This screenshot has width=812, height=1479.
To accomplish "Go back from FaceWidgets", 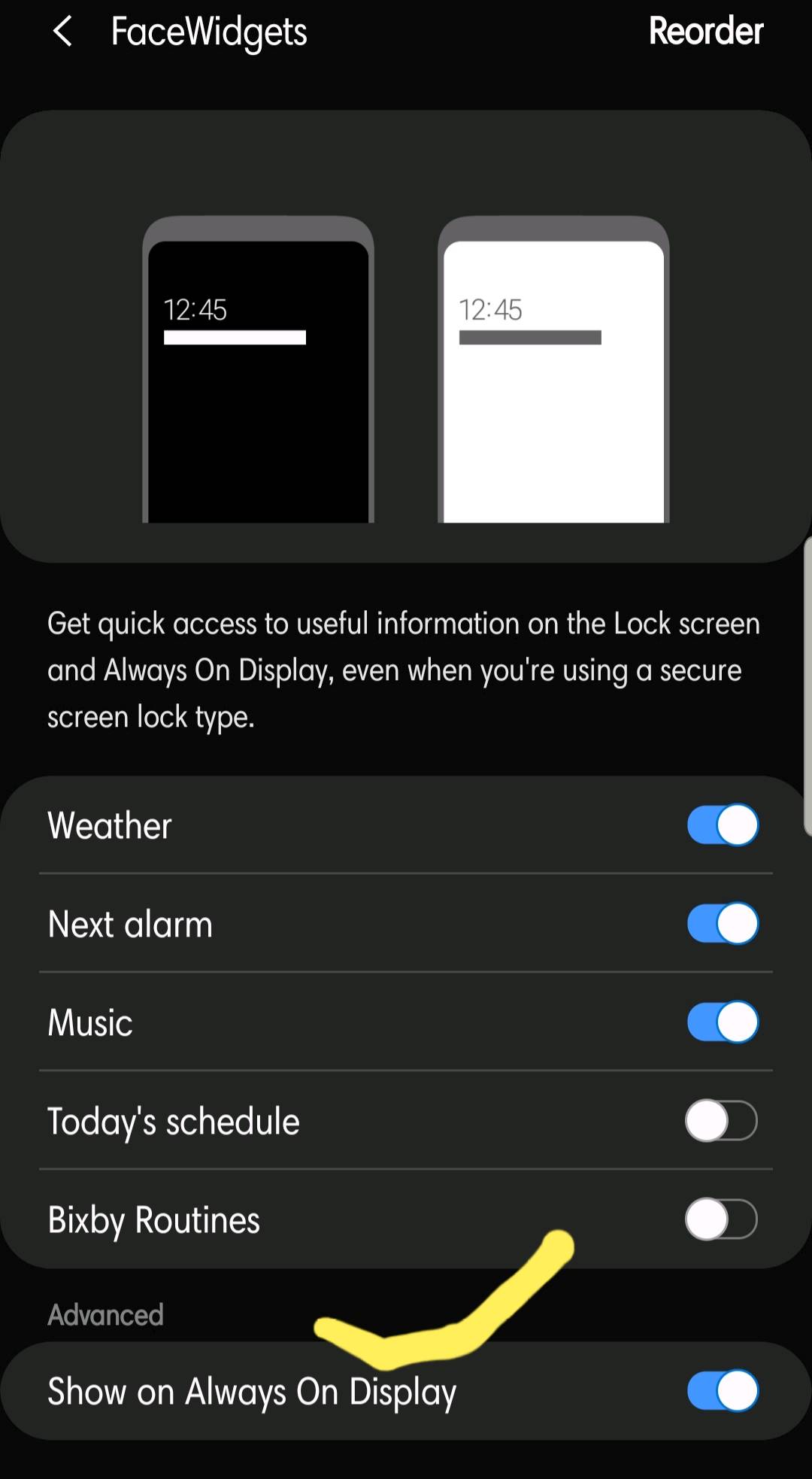I will (x=63, y=32).
